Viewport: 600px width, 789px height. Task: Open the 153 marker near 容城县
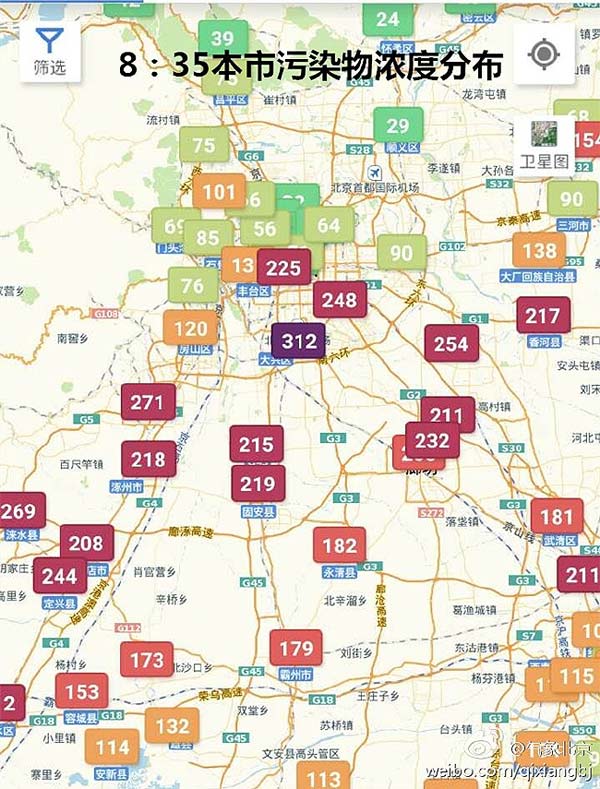point(82,692)
